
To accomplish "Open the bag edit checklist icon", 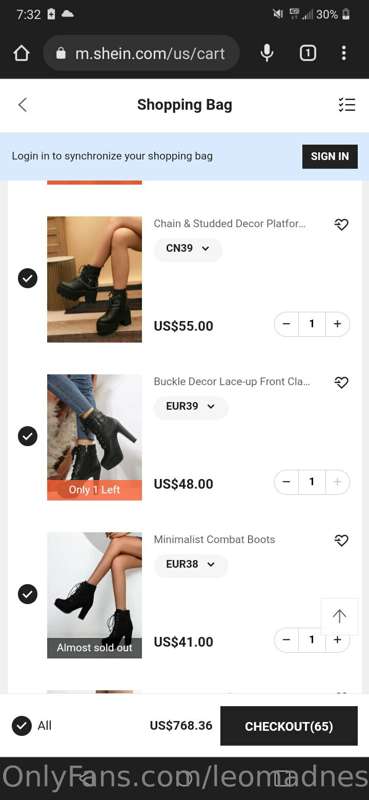I will coord(347,105).
